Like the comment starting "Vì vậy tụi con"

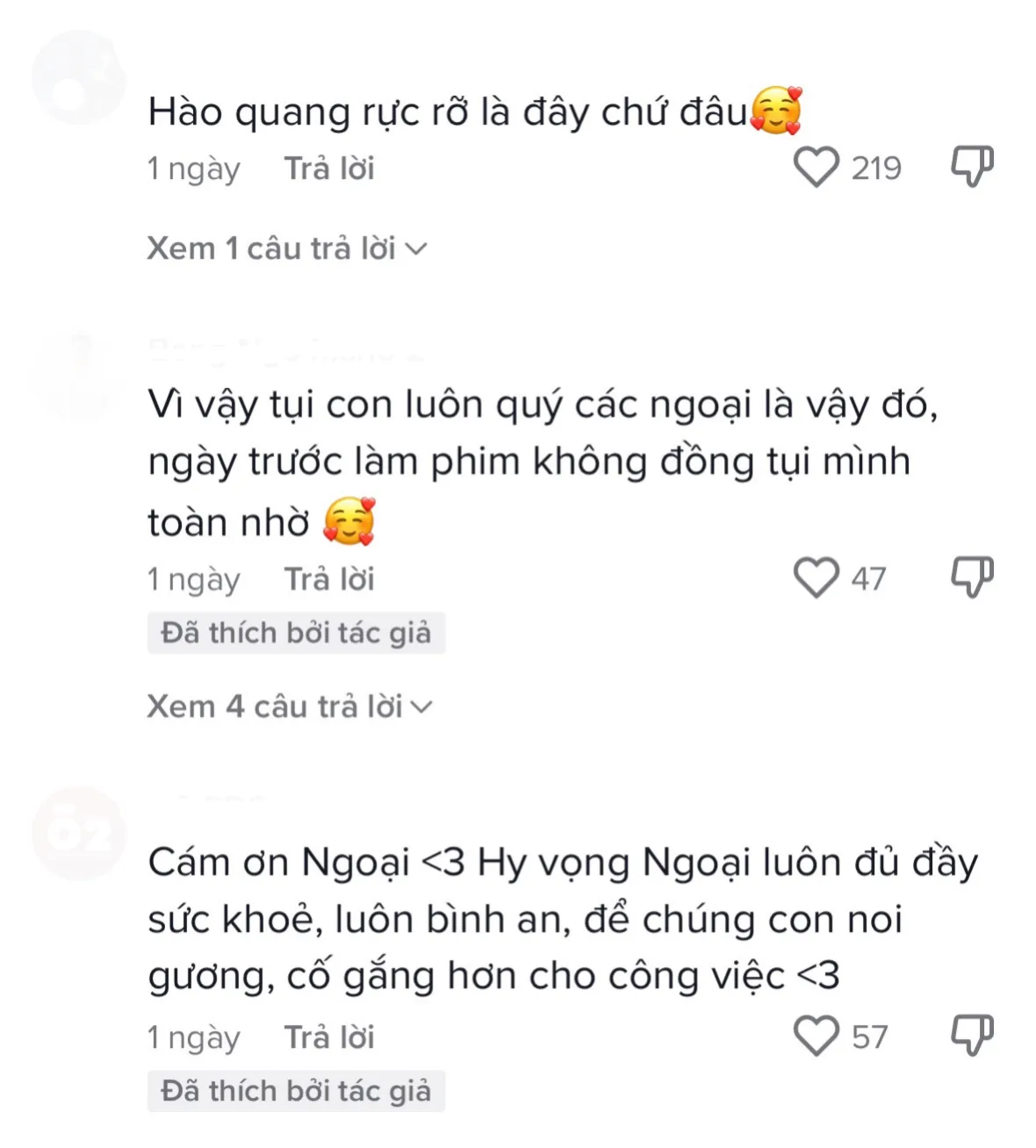(x=817, y=578)
